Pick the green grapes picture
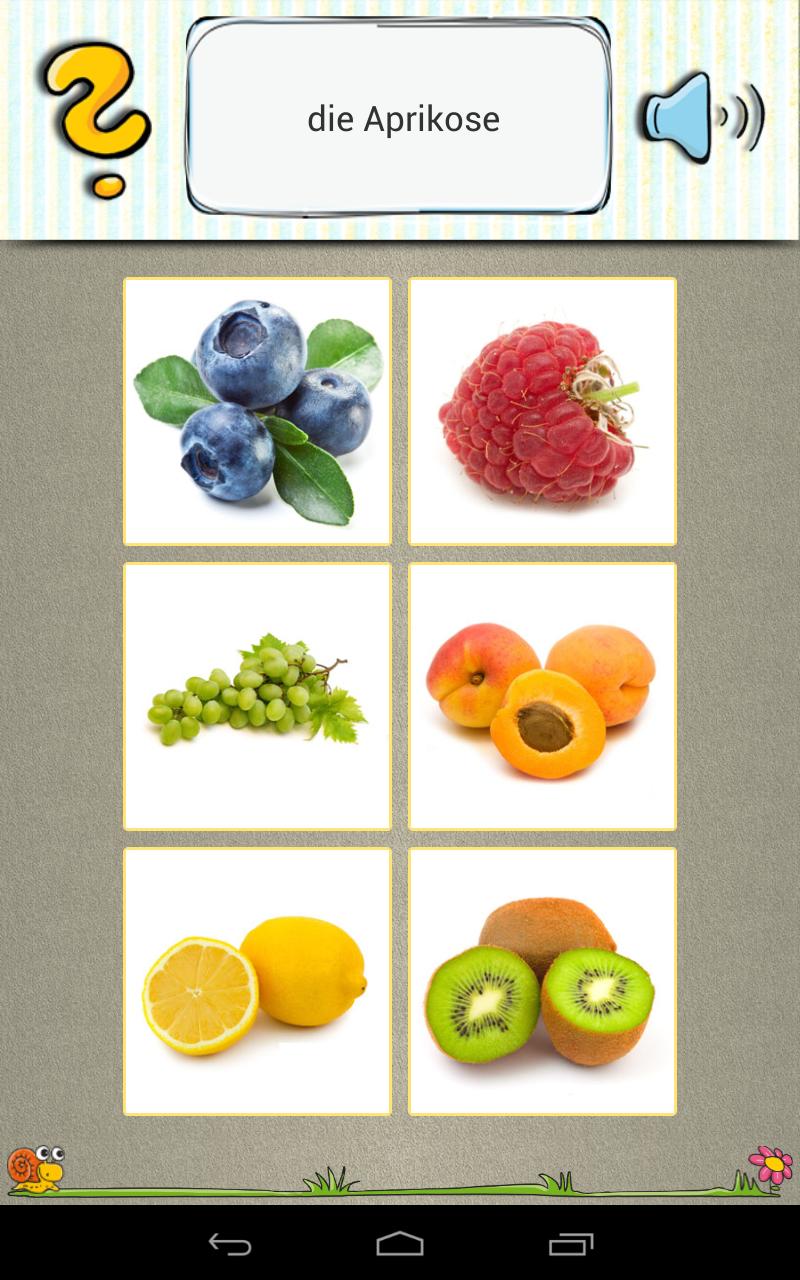This screenshot has height=1280, width=800. 257,696
